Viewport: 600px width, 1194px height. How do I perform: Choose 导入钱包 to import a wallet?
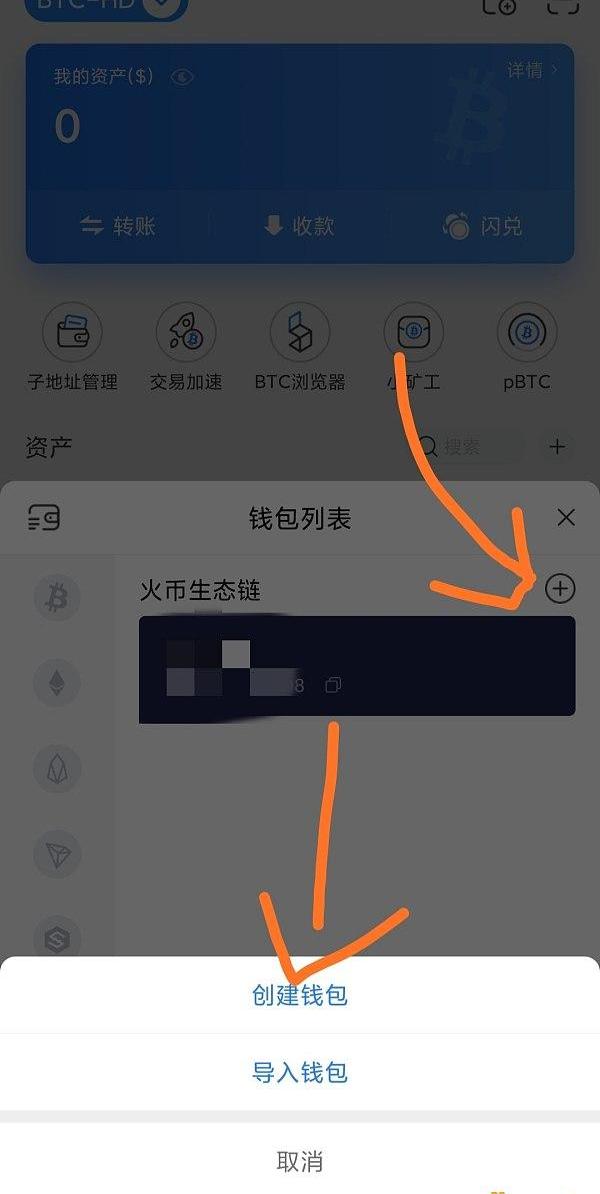300,1073
